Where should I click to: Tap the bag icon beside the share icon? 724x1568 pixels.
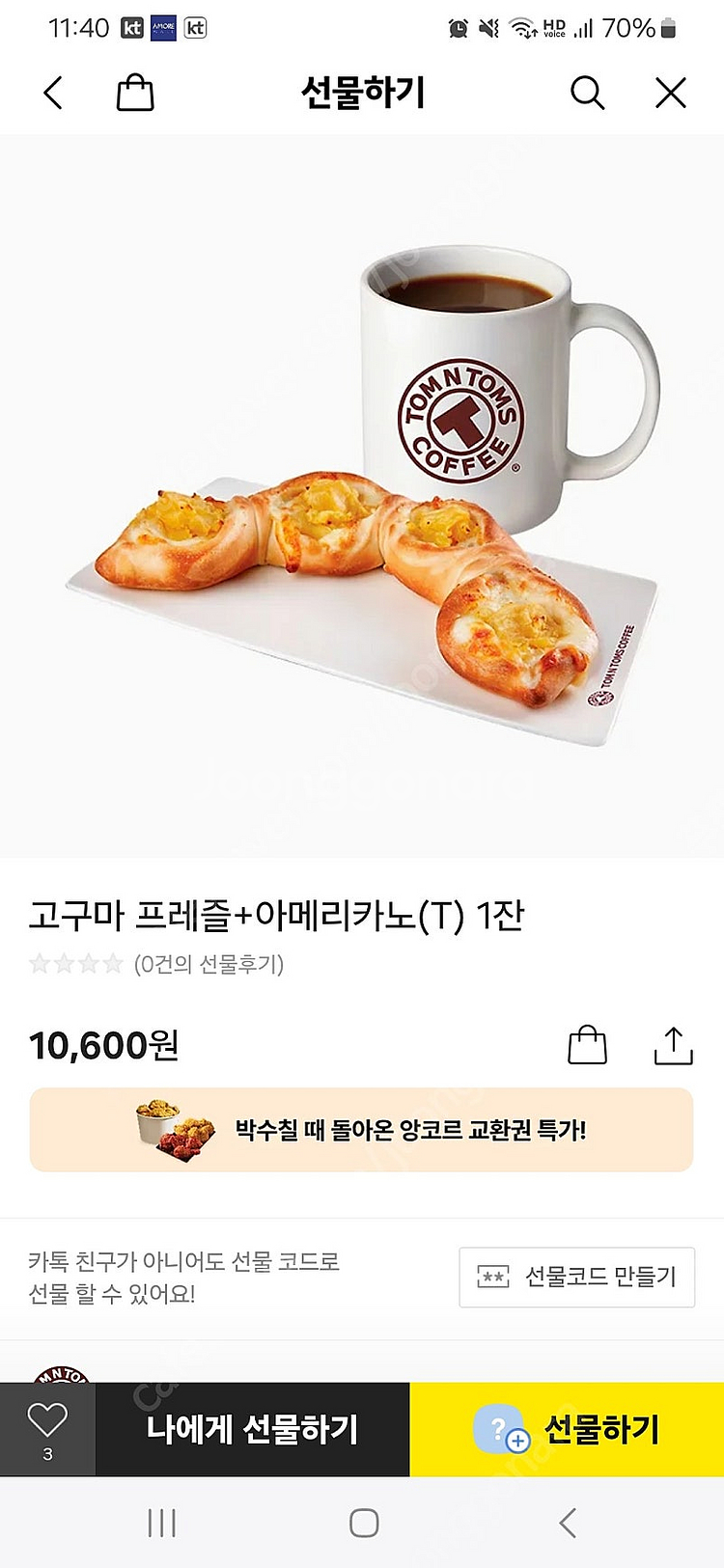pos(588,1045)
